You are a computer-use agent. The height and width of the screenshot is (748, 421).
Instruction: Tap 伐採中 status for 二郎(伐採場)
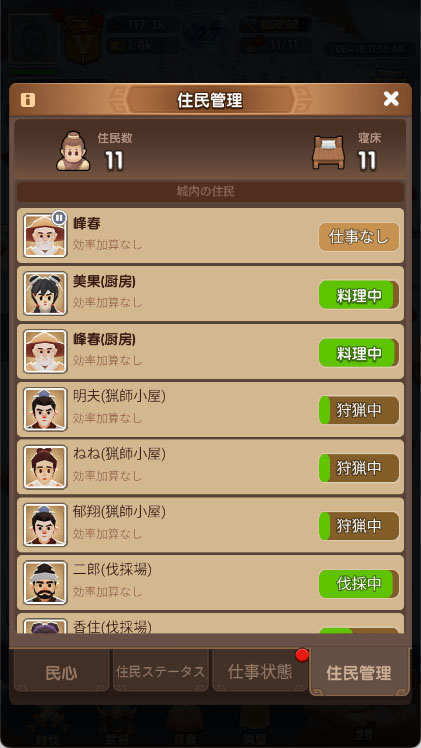click(359, 583)
